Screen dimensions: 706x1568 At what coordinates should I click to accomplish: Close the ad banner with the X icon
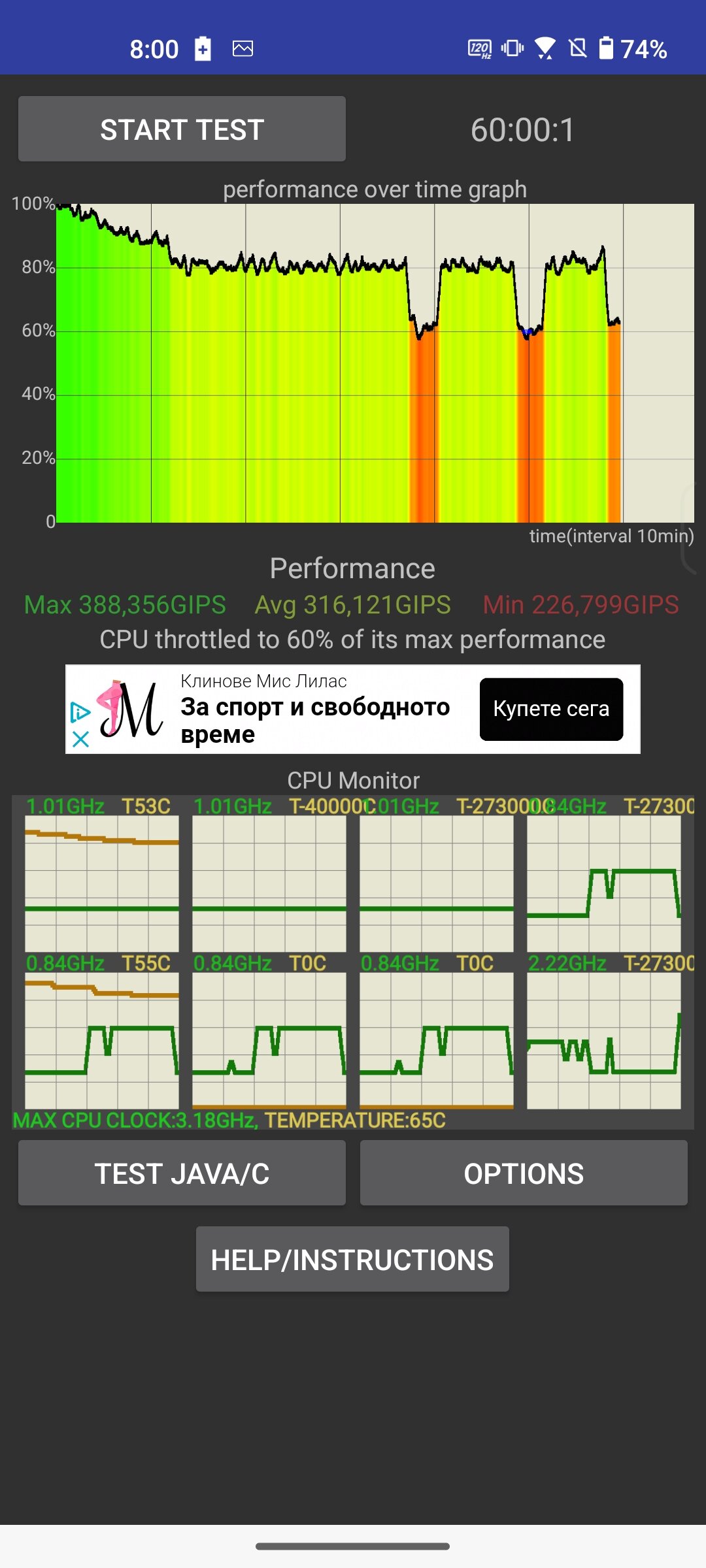[80, 740]
